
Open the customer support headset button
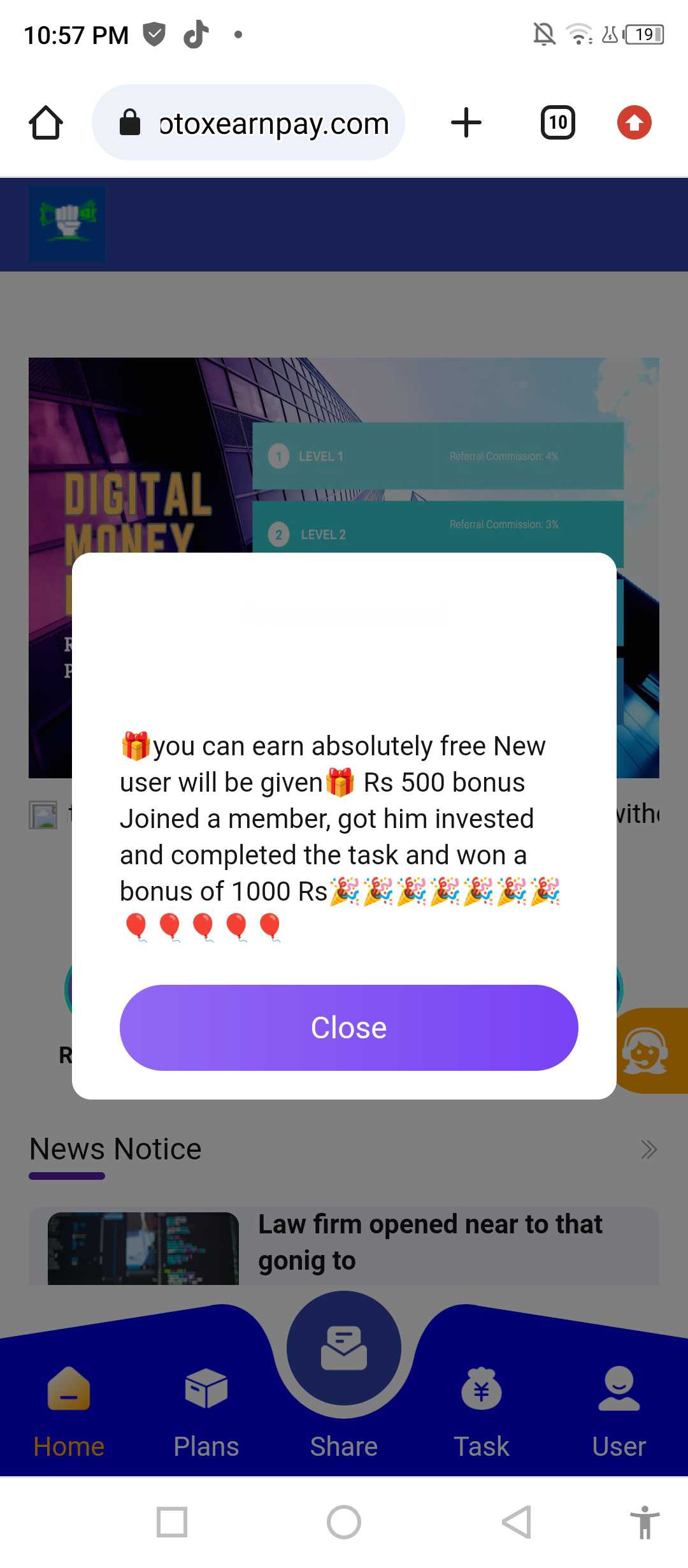pos(647,1050)
